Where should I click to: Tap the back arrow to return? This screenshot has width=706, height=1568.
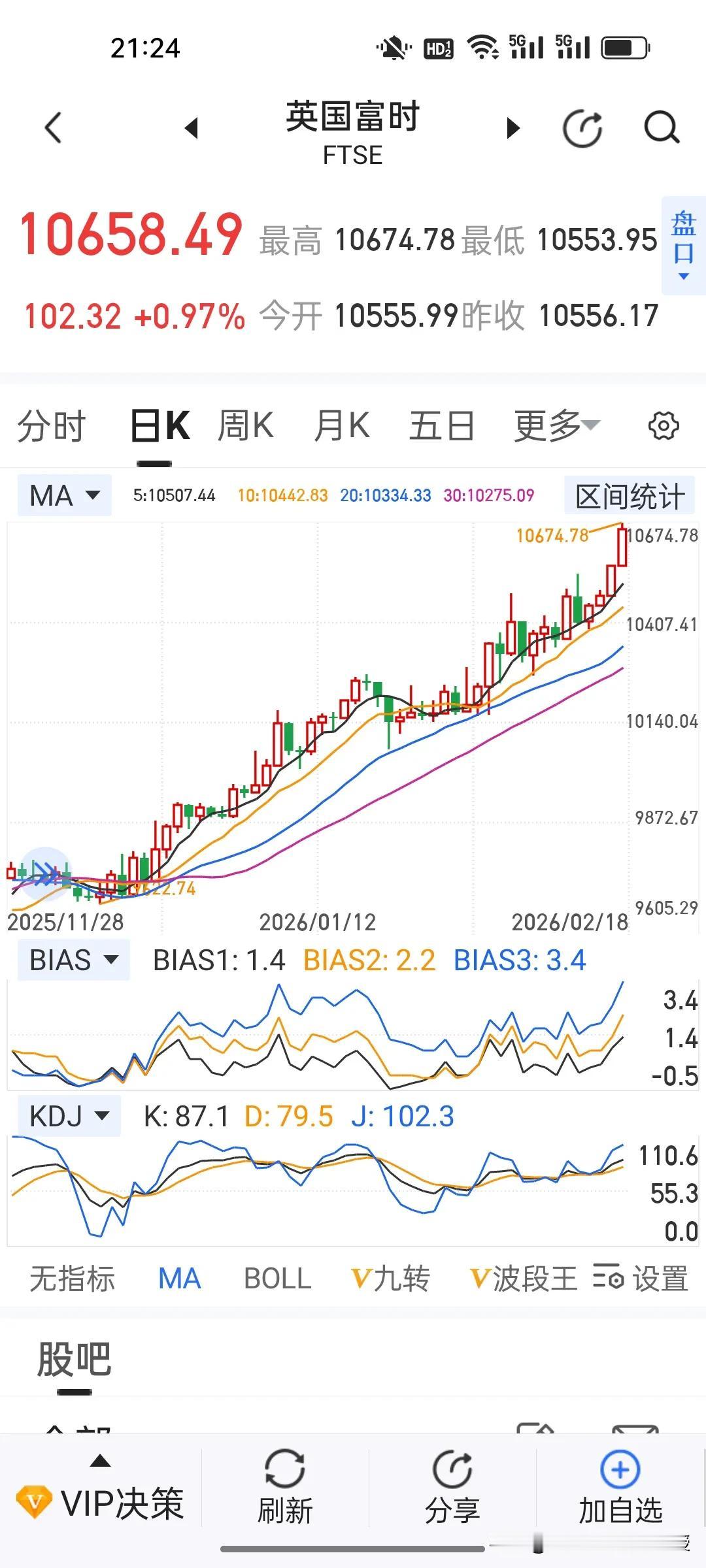click(x=52, y=128)
